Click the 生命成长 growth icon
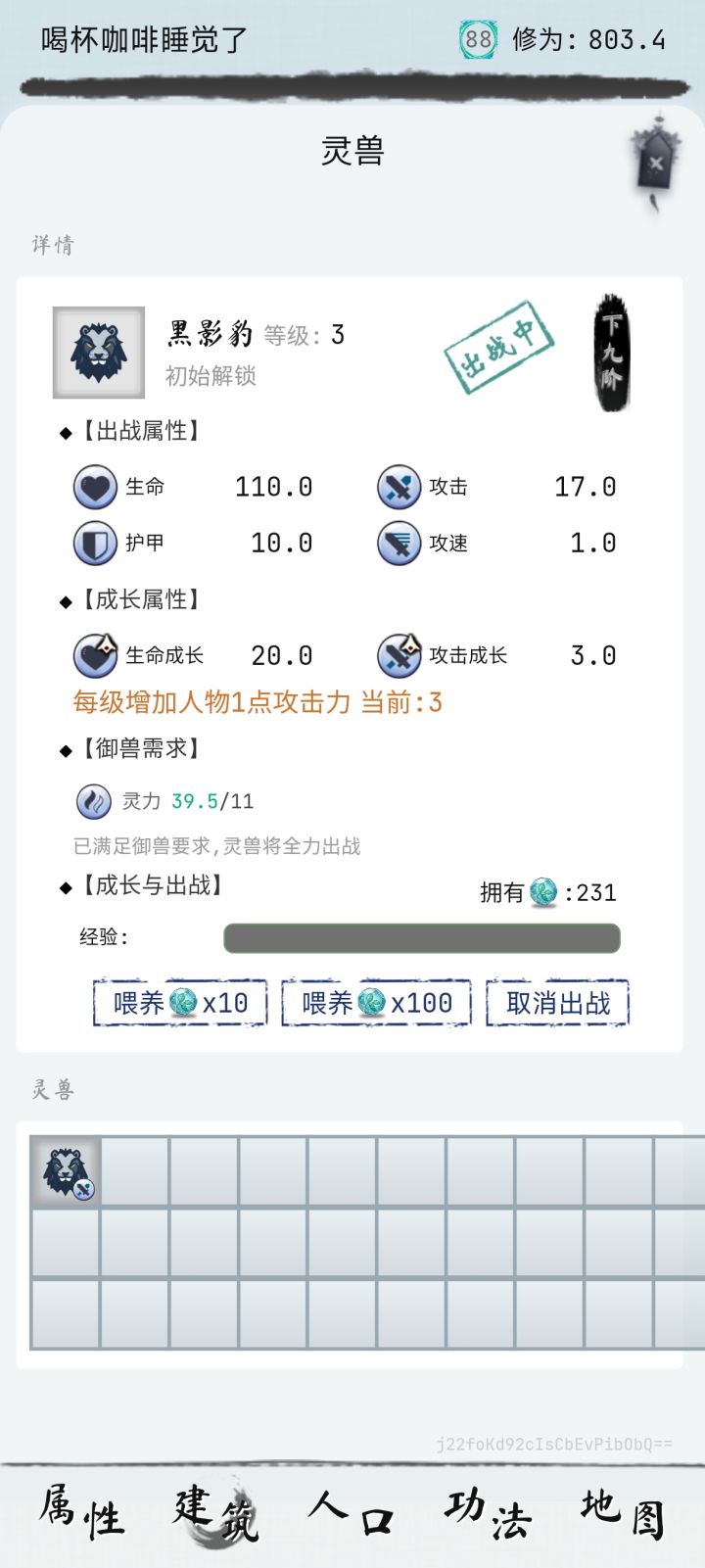Image resolution: width=705 pixels, height=1568 pixels. [93, 654]
